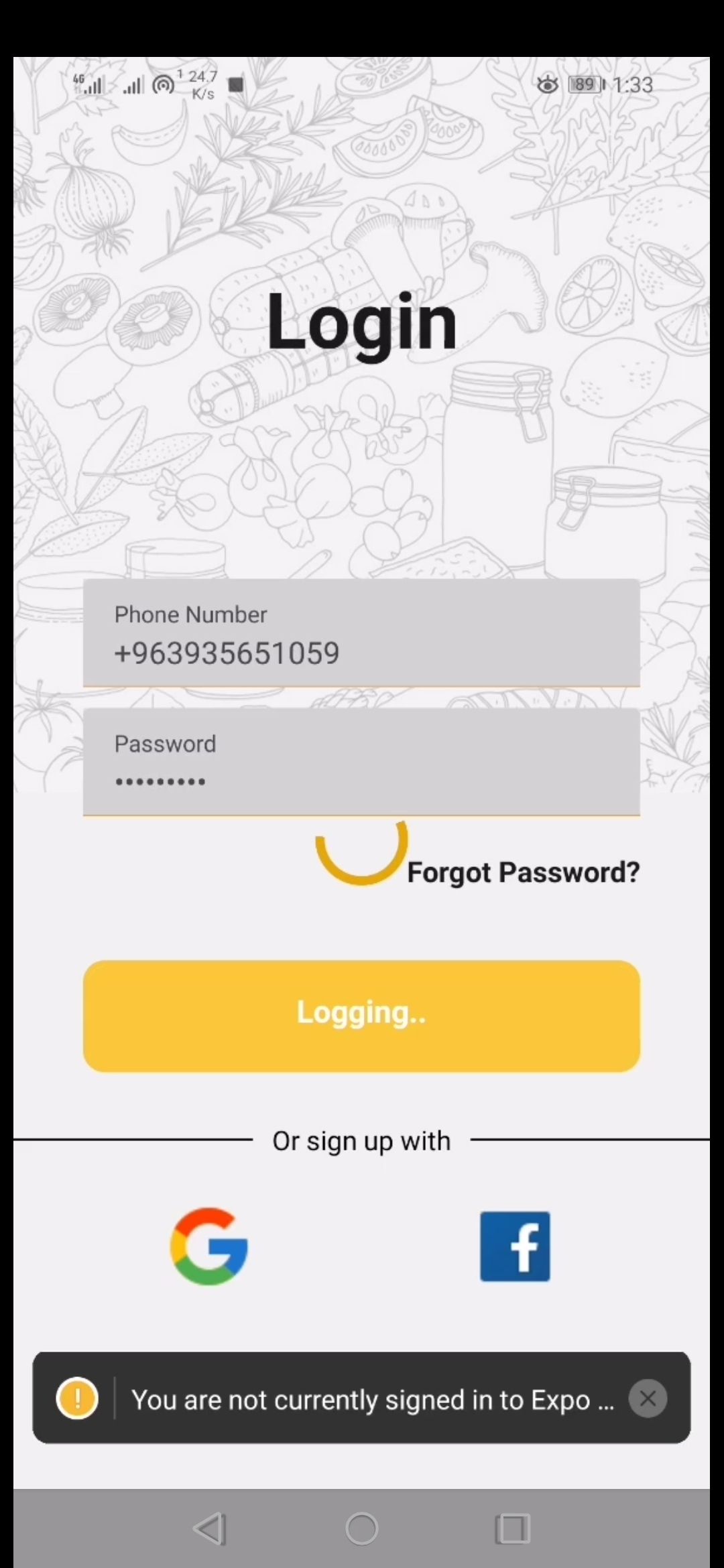Tap the Phone Number field
Screen dimensions: 724x1568
[x=361, y=633]
